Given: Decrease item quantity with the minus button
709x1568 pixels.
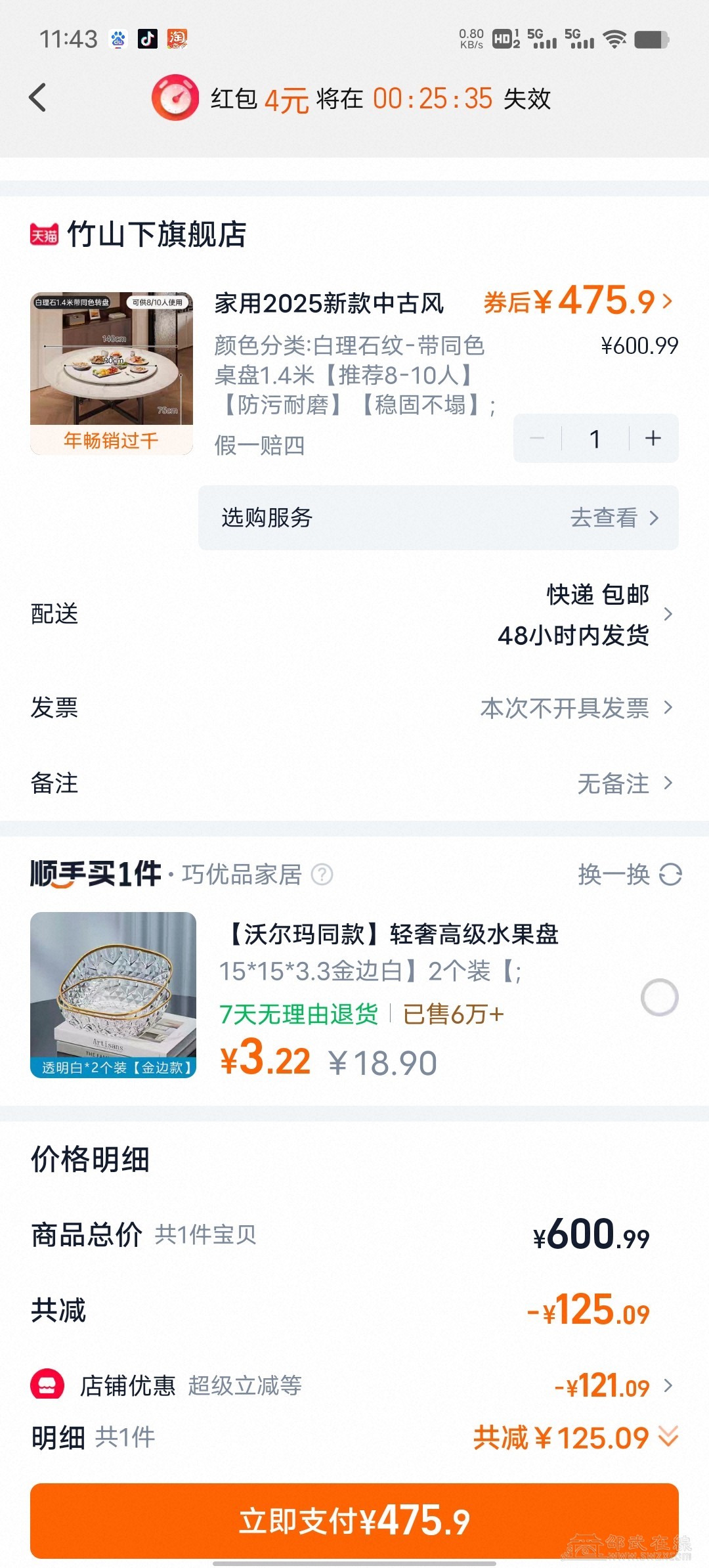Looking at the screenshot, I should (538, 438).
